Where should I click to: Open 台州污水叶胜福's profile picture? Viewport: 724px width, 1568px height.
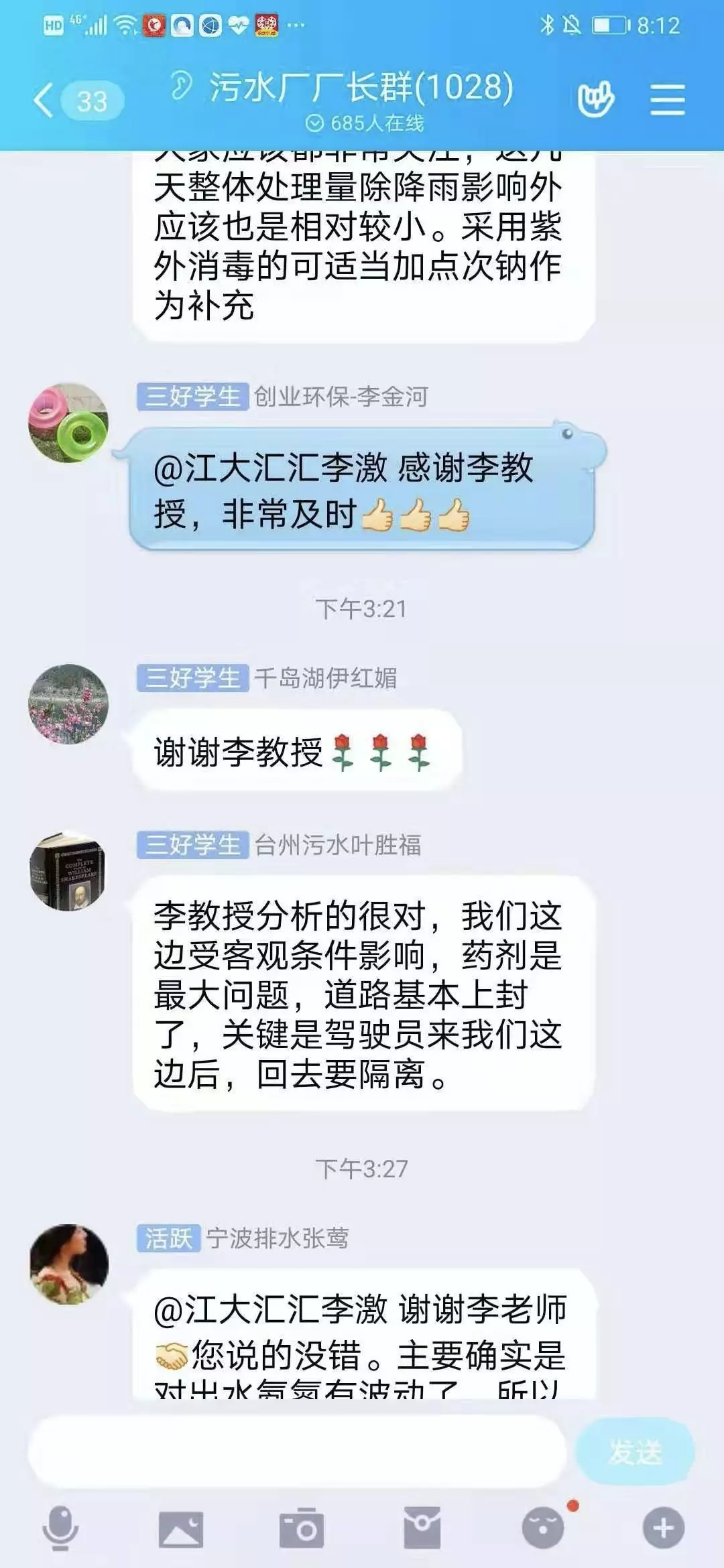click(68, 871)
